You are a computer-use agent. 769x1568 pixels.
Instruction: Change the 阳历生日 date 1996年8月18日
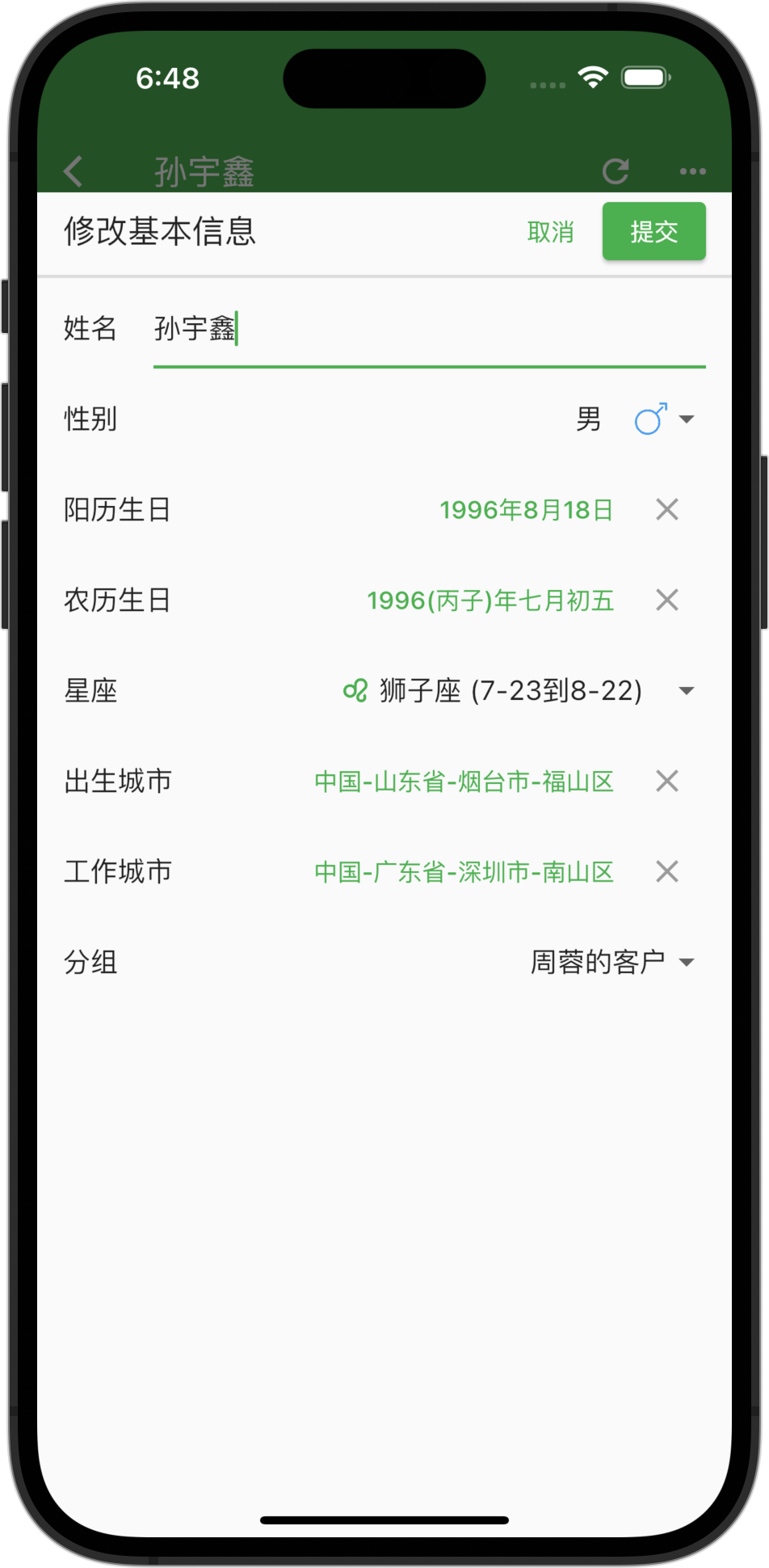click(x=526, y=510)
